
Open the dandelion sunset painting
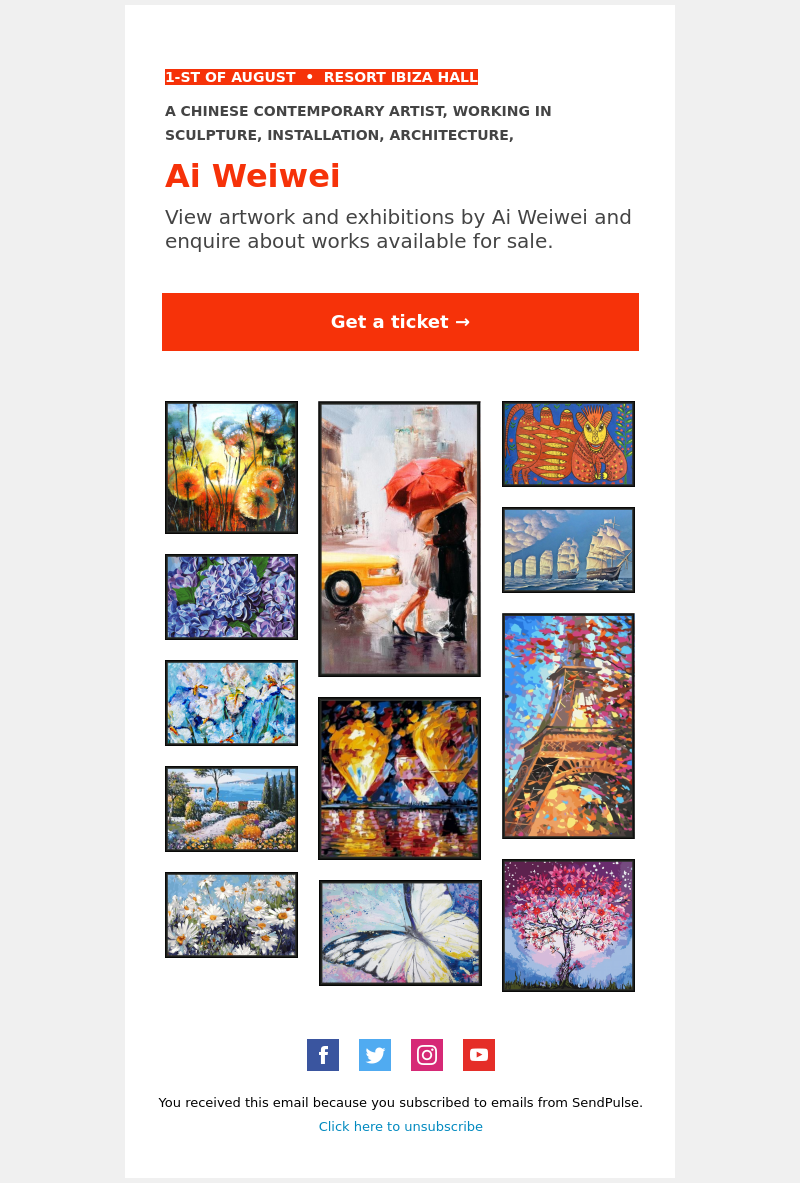[231, 467]
